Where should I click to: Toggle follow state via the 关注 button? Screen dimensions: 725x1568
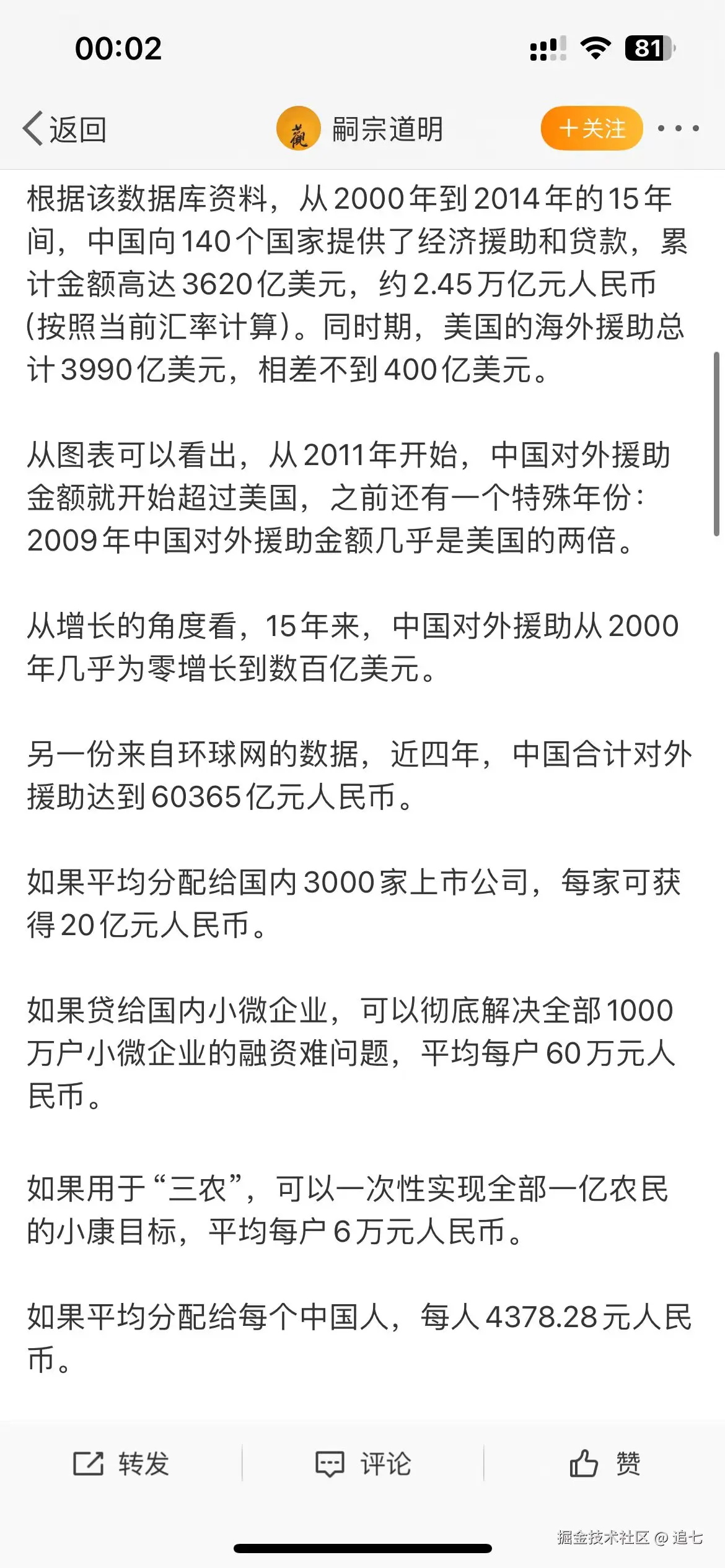[592, 129]
